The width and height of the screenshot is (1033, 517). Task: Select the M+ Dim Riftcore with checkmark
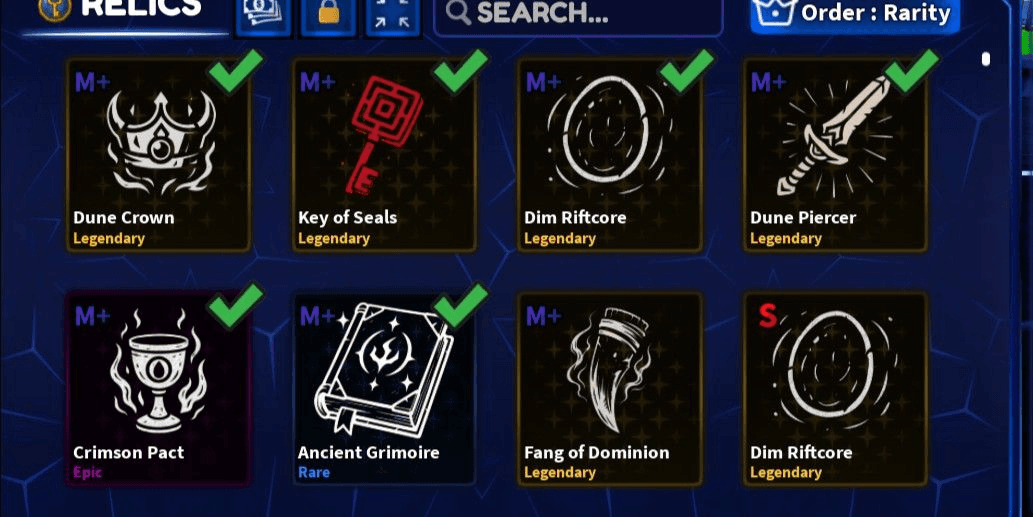click(610, 155)
